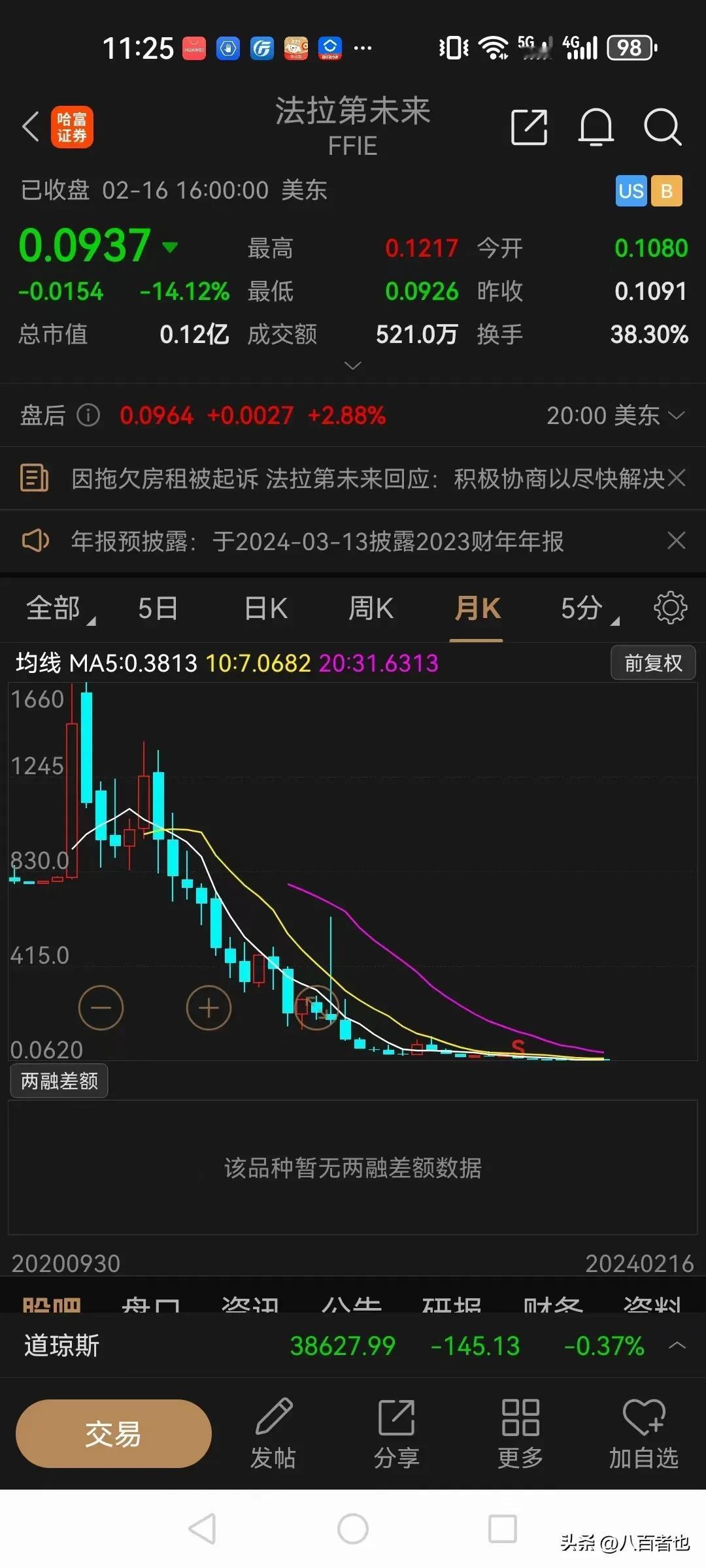
Task: Add stock to watchlist via 加自选
Action: pyautogui.click(x=644, y=1435)
